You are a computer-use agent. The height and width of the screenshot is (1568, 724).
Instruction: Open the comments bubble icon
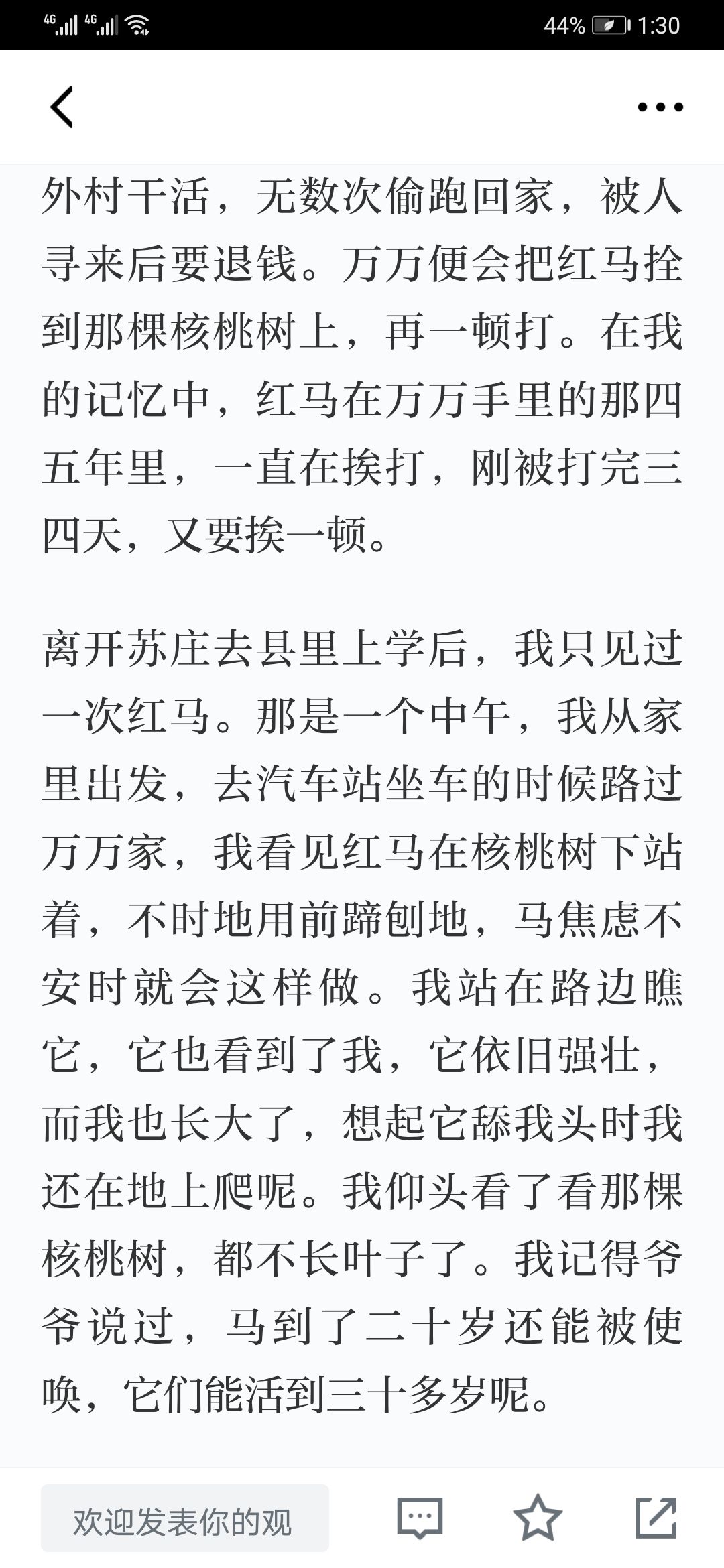click(420, 1518)
